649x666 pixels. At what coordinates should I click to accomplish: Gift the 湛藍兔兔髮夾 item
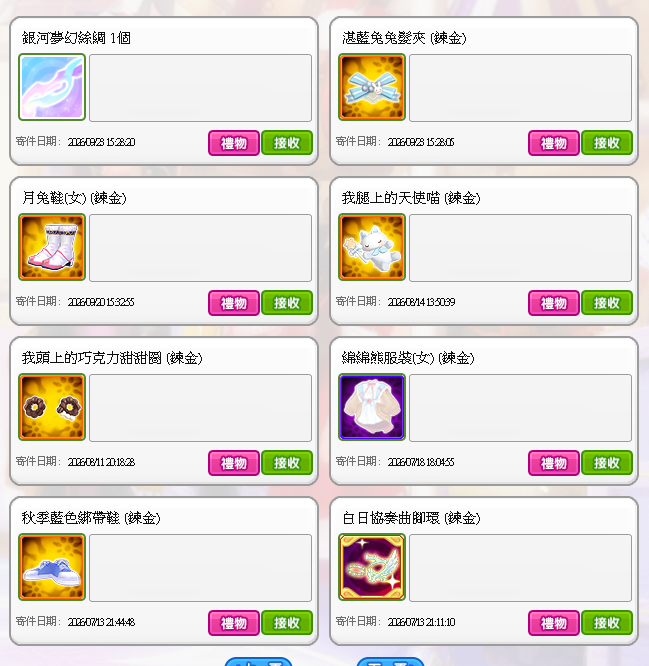click(x=553, y=143)
